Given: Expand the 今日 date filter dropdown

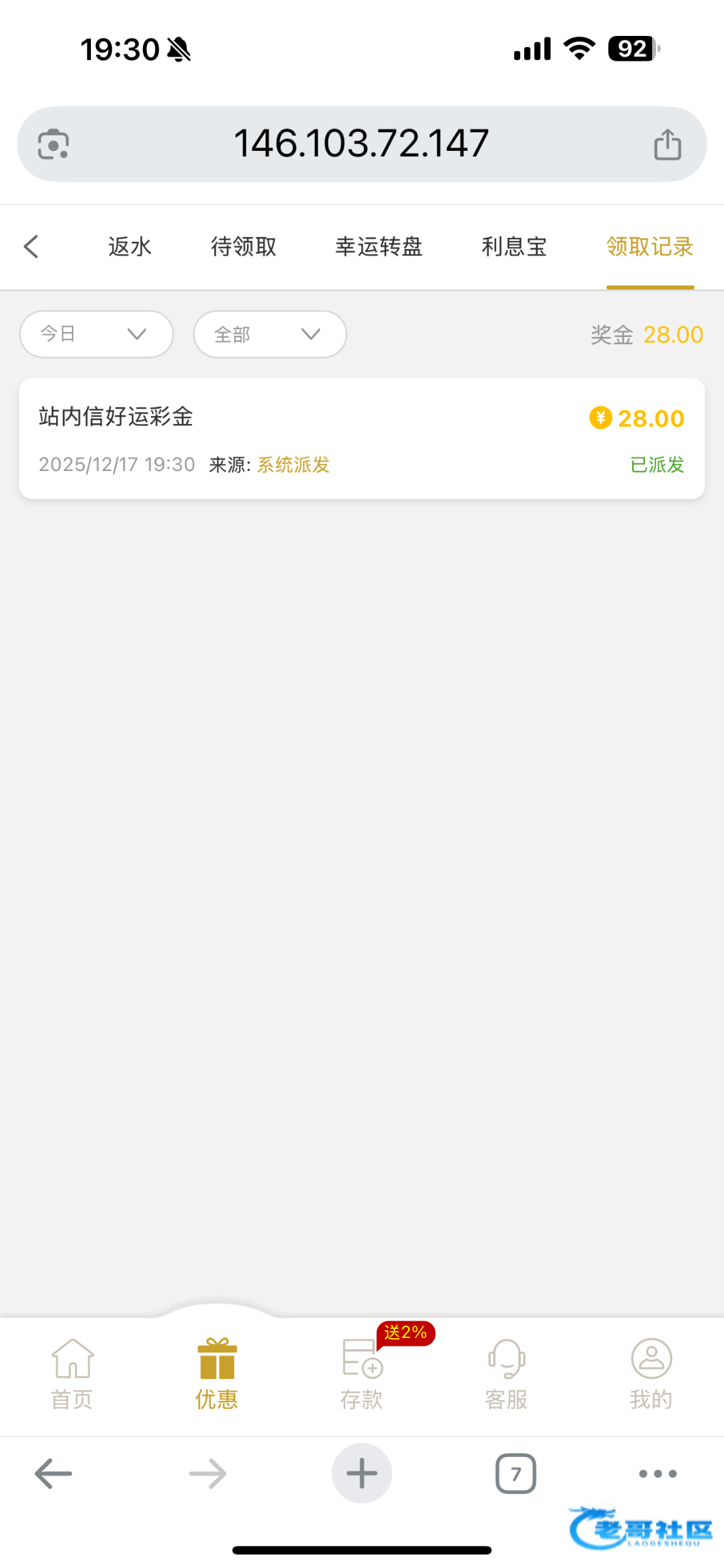Looking at the screenshot, I should 96,334.
